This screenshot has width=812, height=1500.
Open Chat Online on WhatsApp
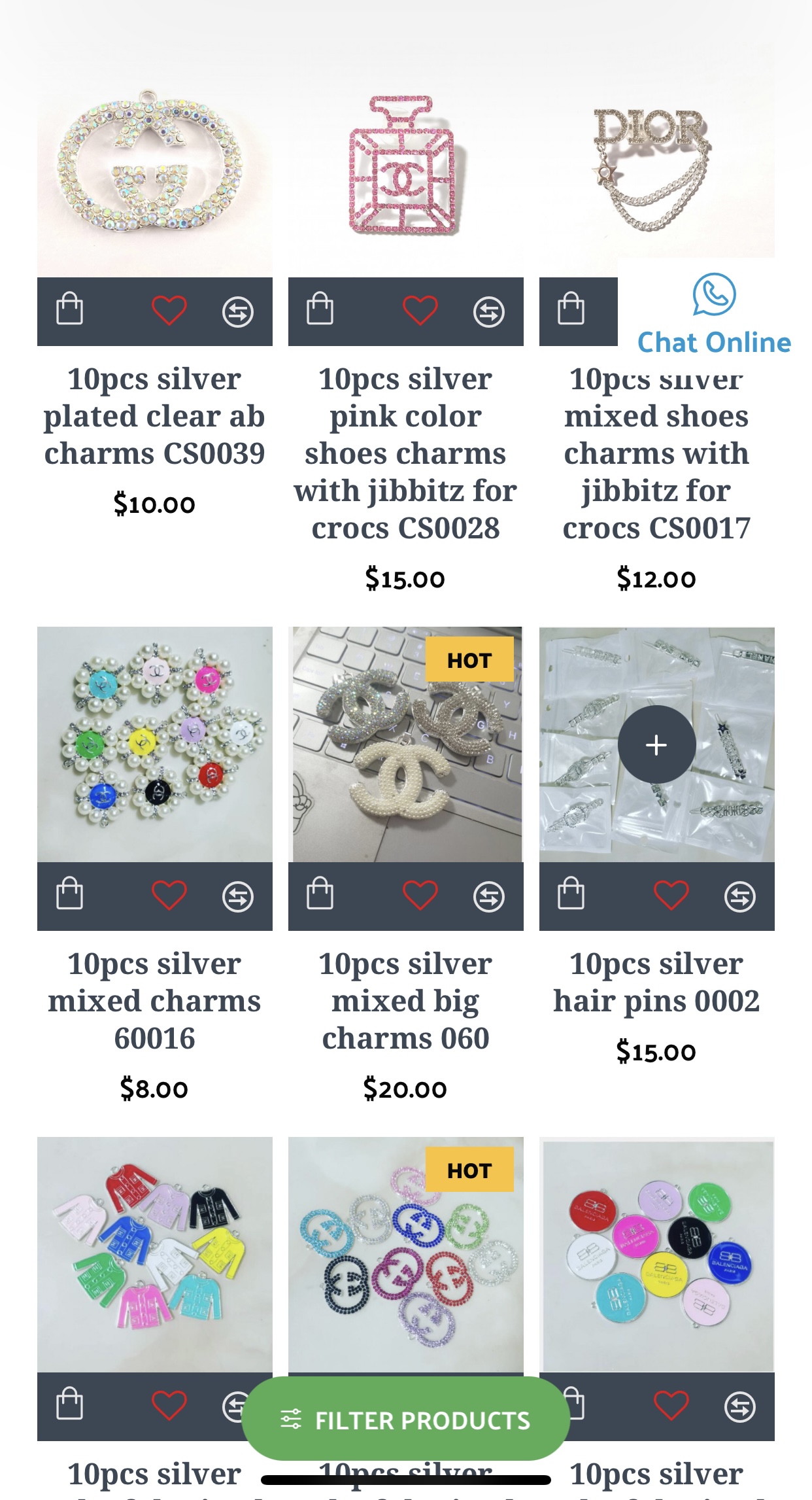point(715,314)
